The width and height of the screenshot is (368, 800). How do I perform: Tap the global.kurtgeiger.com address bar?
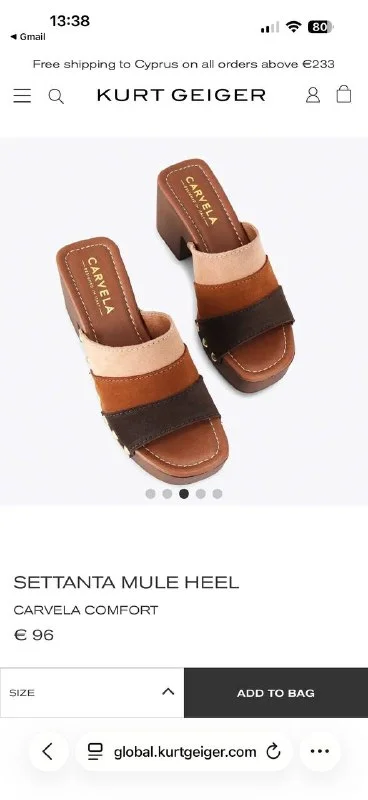[x=185, y=751]
